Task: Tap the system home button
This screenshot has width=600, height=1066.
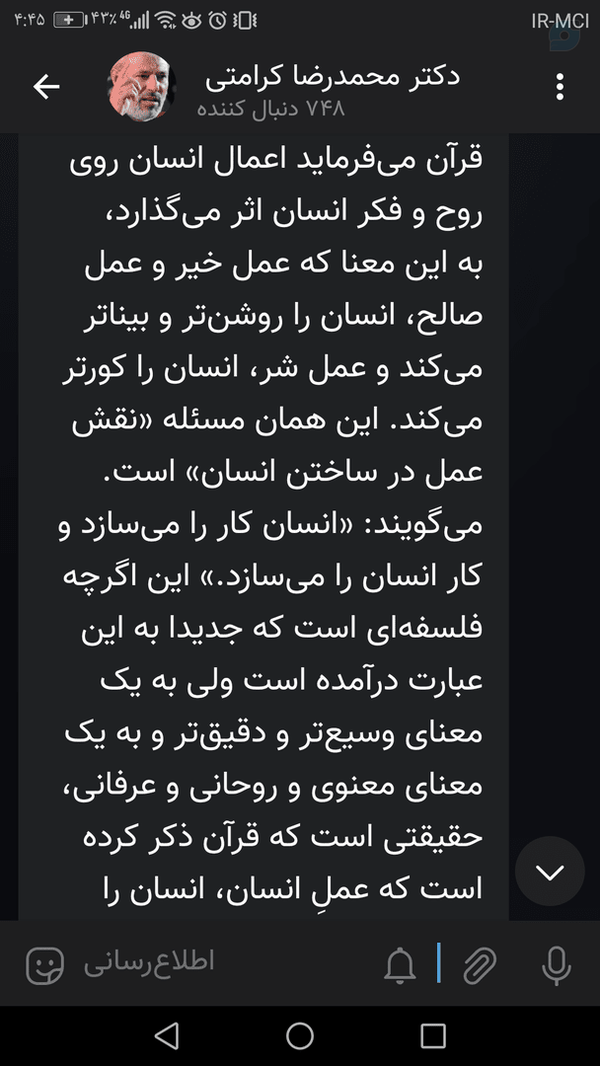Action: click(x=300, y=1036)
